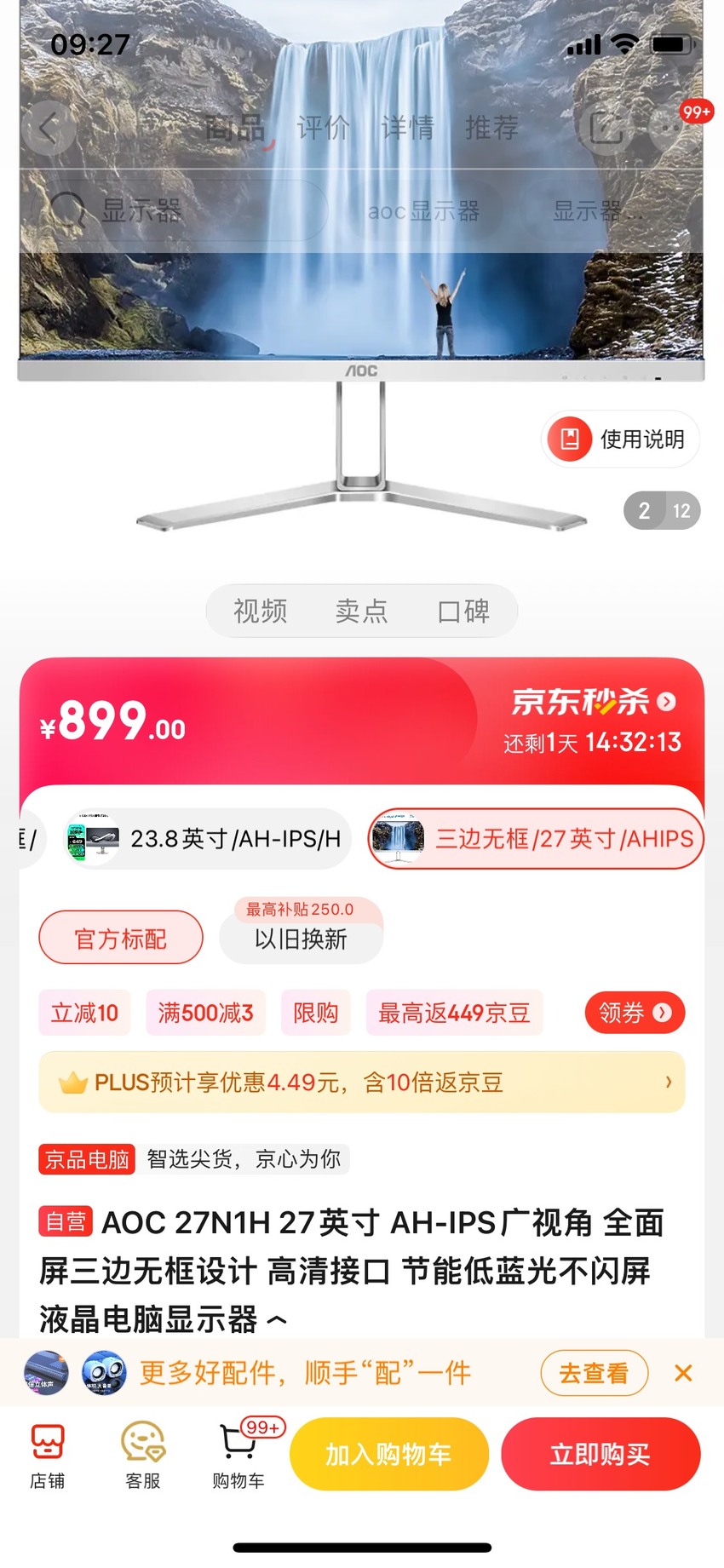724x1568 pixels.
Task: Select 三边无框/27英寸 variant
Action: [x=536, y=839]
